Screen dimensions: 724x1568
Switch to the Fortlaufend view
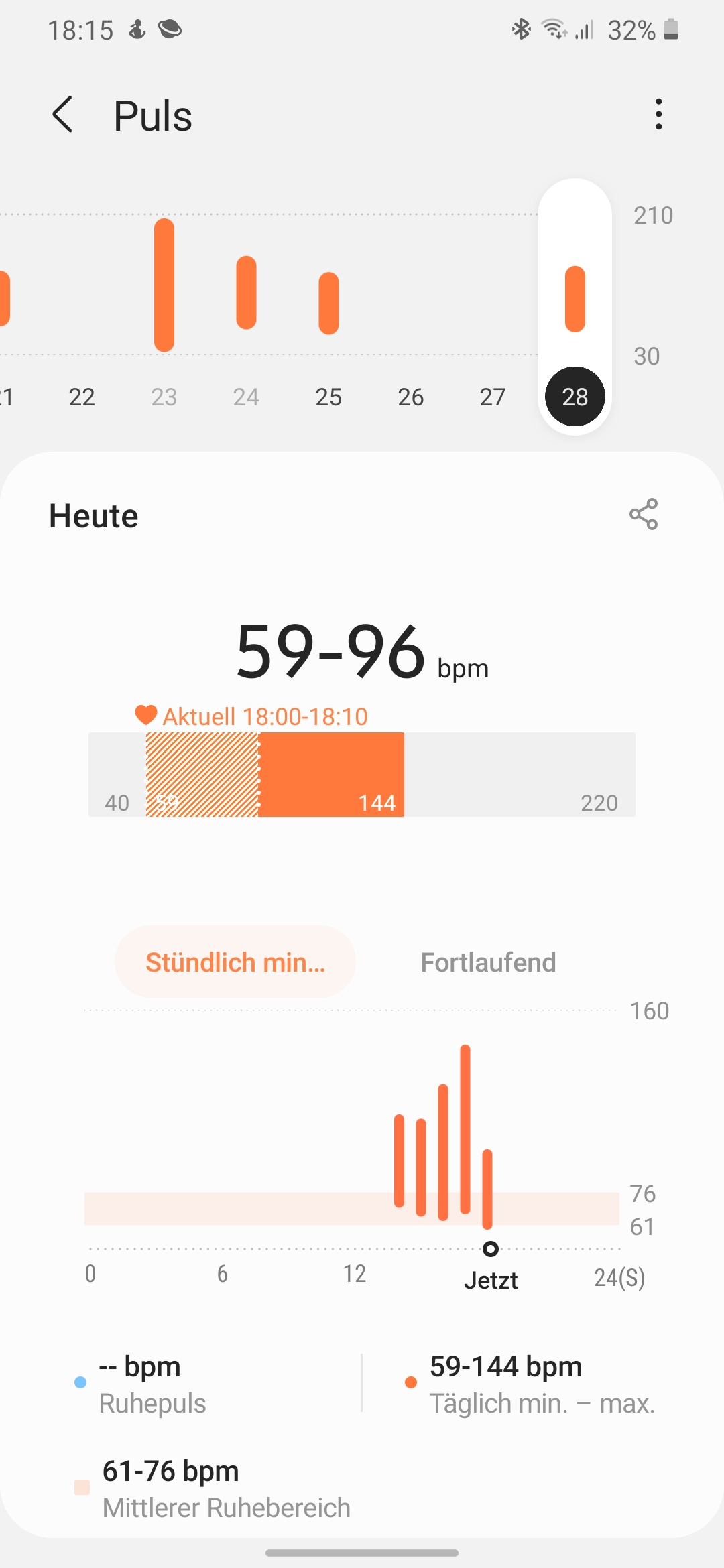[488, 962]
